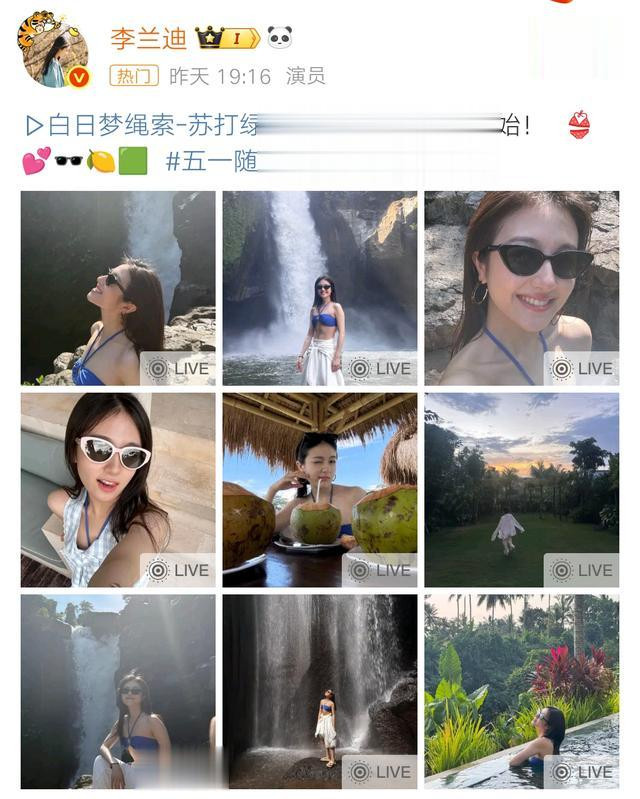Open the full-body photo standing before the waterfall
This screenshot has height=799, width=640.
tap(319, 288)
